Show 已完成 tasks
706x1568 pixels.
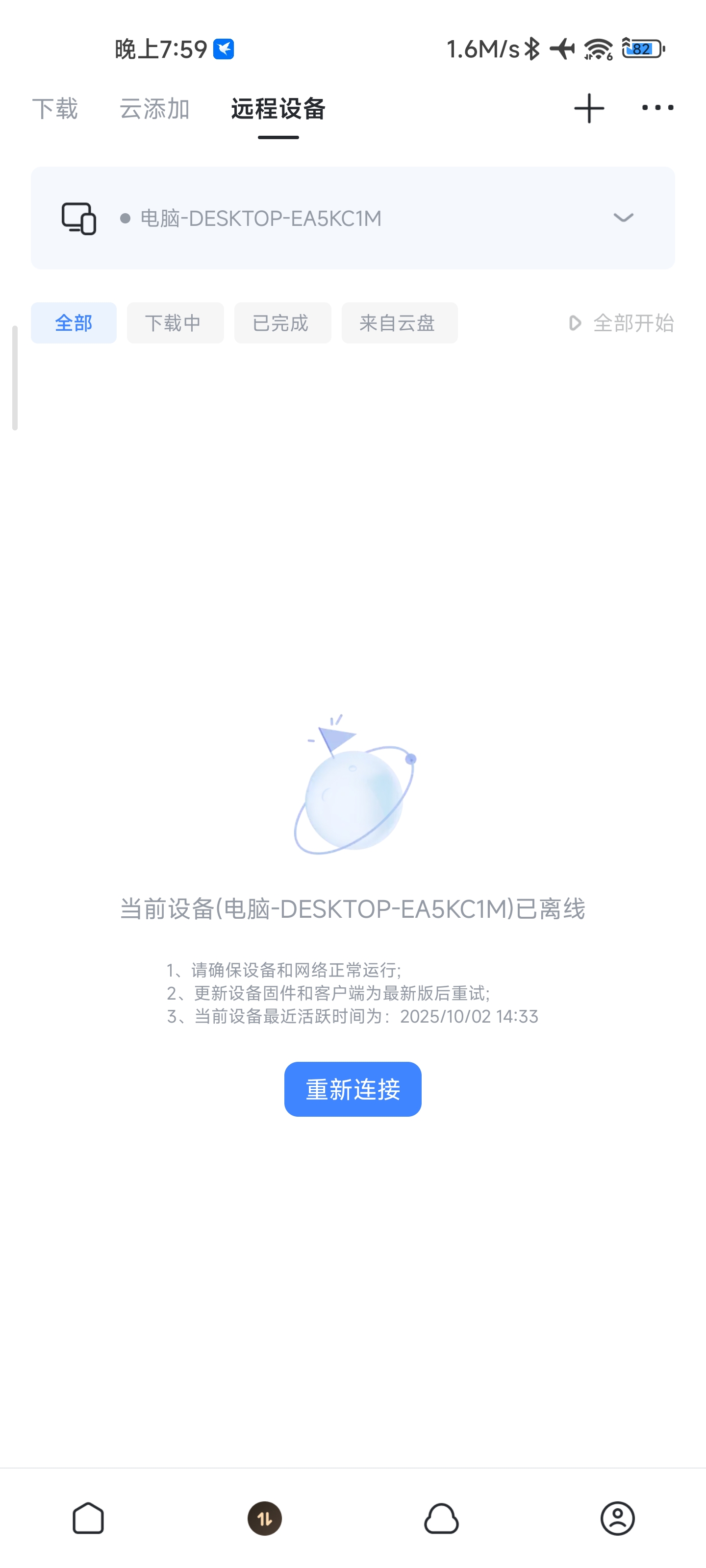tap(282, 322)
